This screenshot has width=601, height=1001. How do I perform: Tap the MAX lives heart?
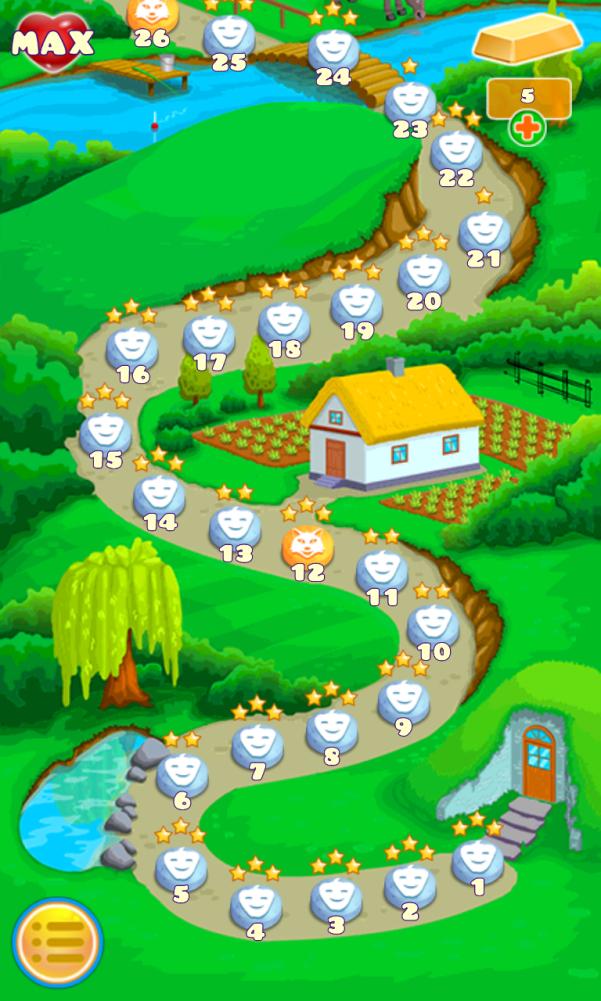point(52,42)
